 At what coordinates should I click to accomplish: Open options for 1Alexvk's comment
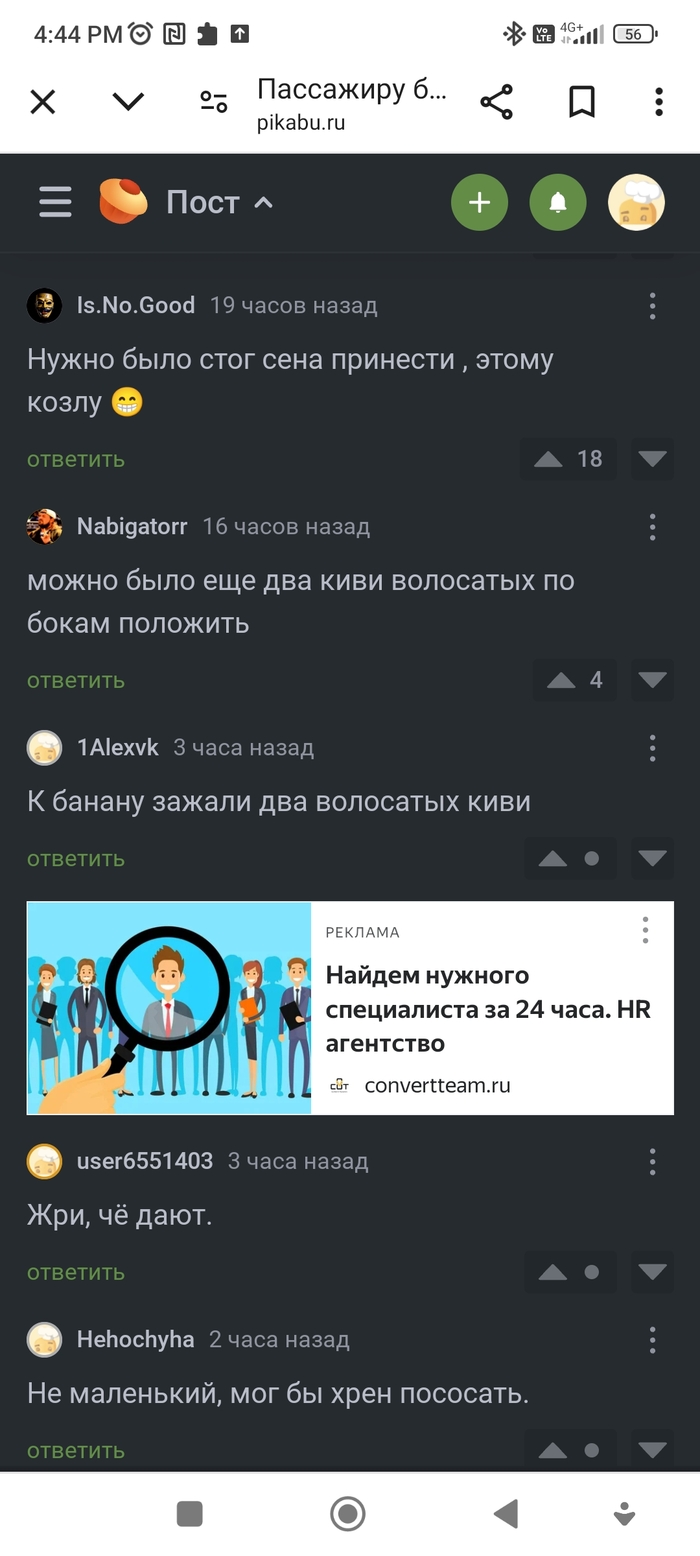(652, 747)
